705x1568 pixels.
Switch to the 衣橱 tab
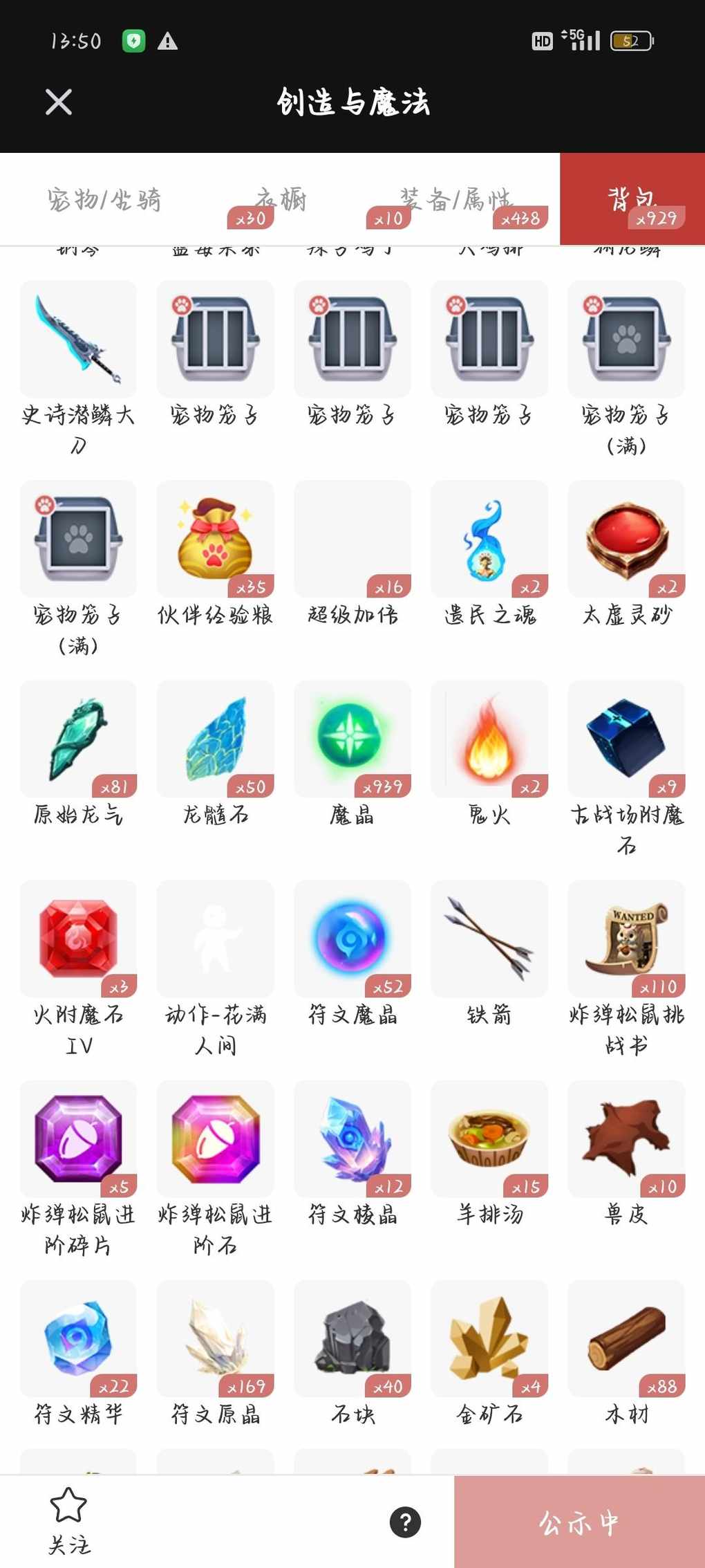coord(281,200)
